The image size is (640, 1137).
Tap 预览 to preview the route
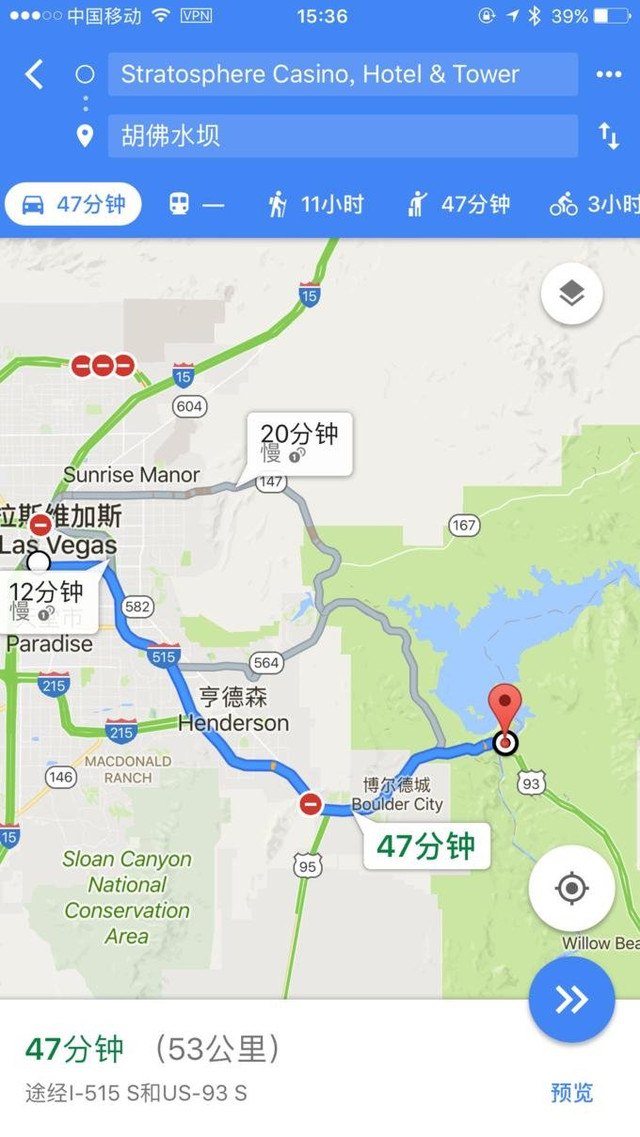(x=571, y=1092)
